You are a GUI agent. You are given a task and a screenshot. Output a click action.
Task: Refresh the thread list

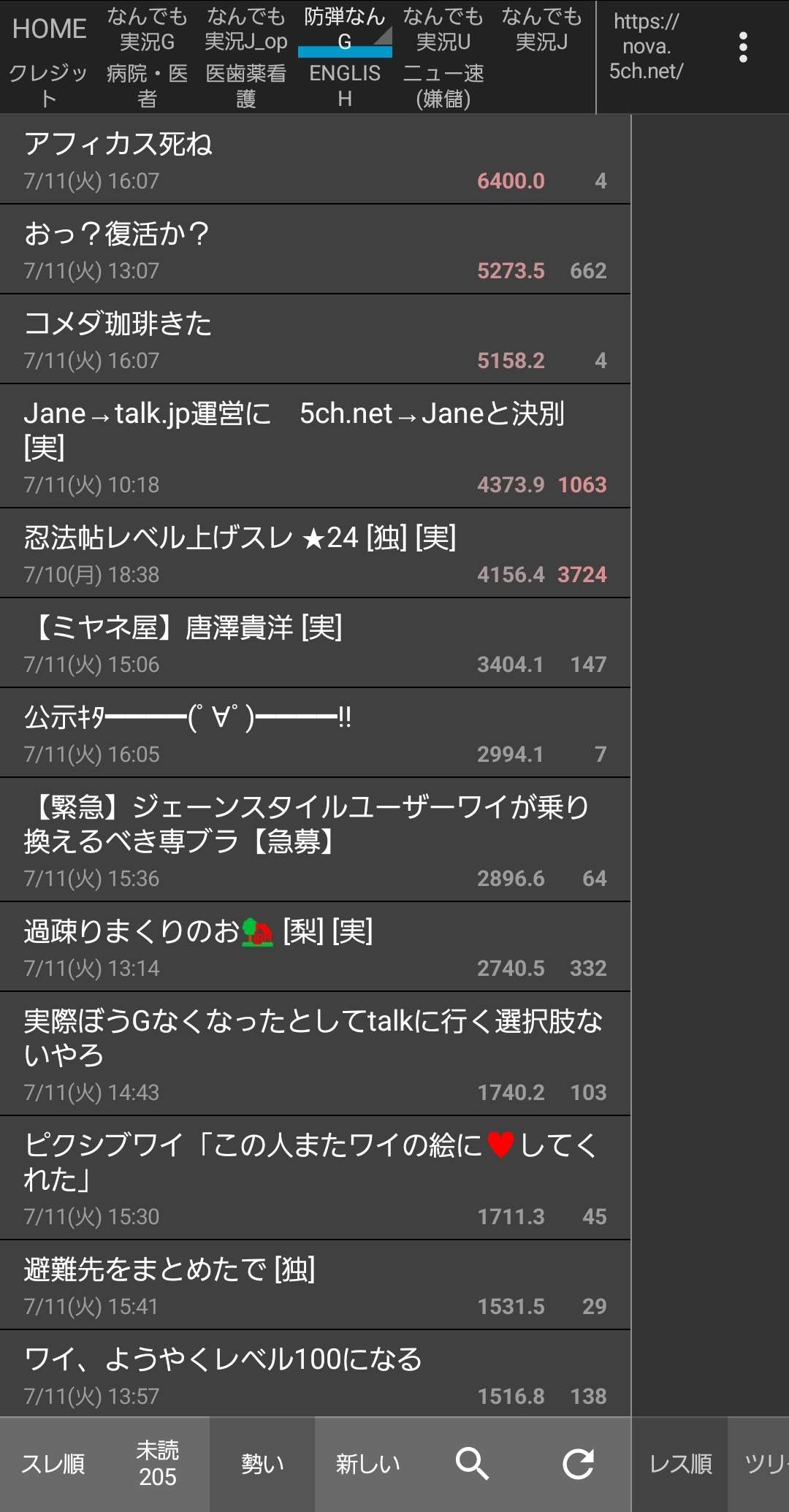(x=577, y=1464)
